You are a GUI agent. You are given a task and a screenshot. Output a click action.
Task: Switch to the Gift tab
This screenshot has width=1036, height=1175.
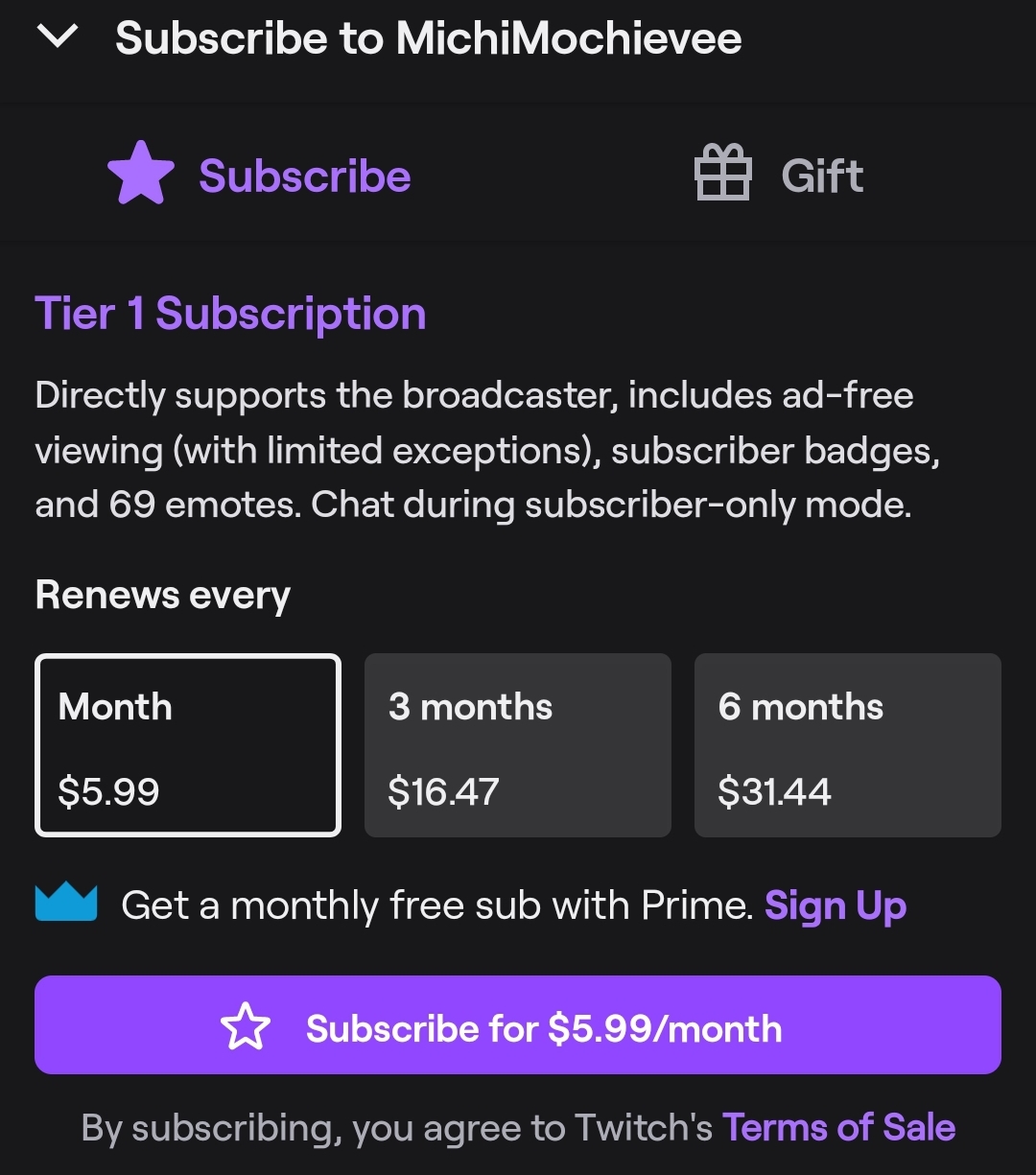click(779, 176)
